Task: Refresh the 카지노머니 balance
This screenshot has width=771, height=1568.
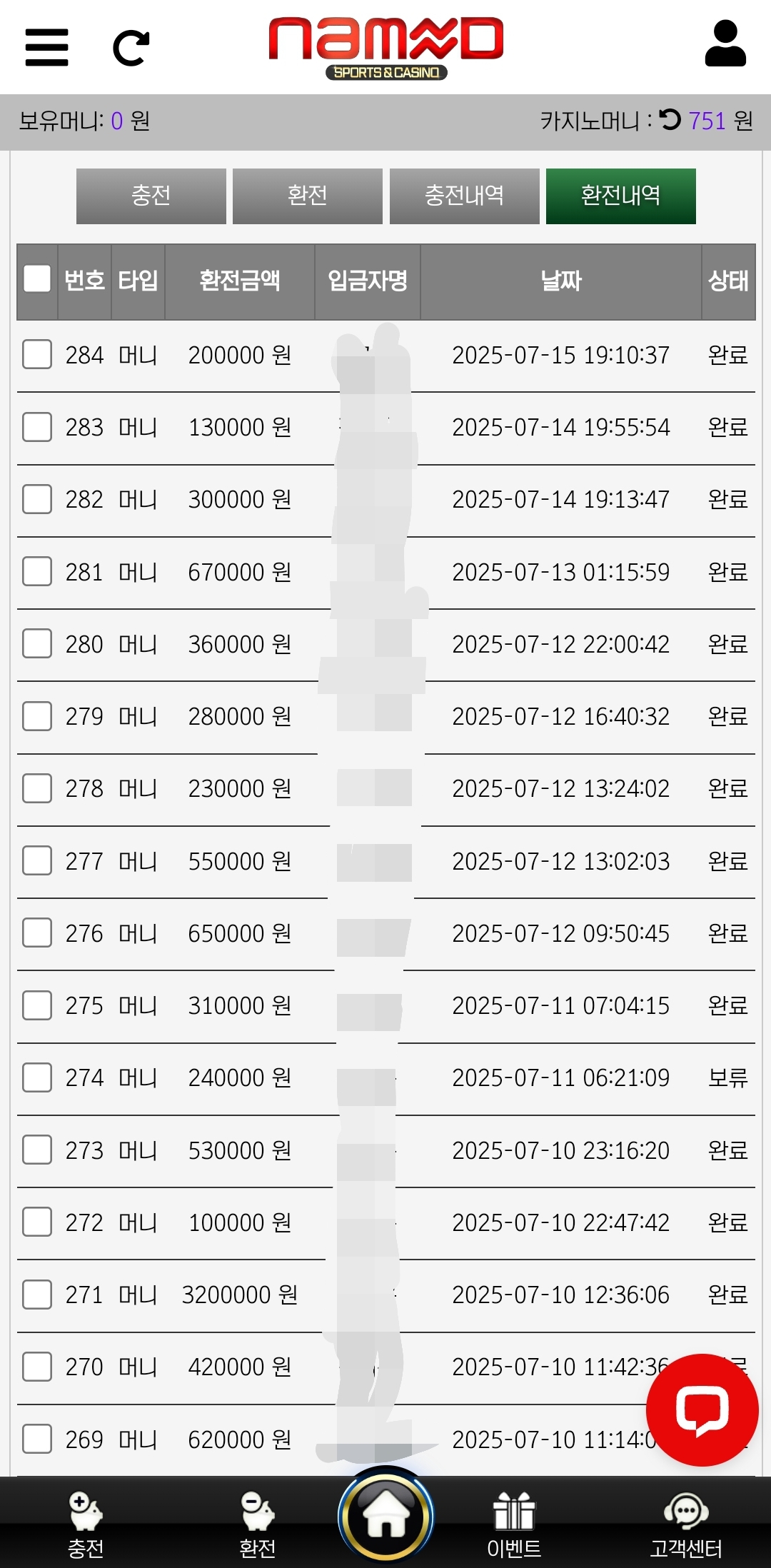Action: coord(670,119)
